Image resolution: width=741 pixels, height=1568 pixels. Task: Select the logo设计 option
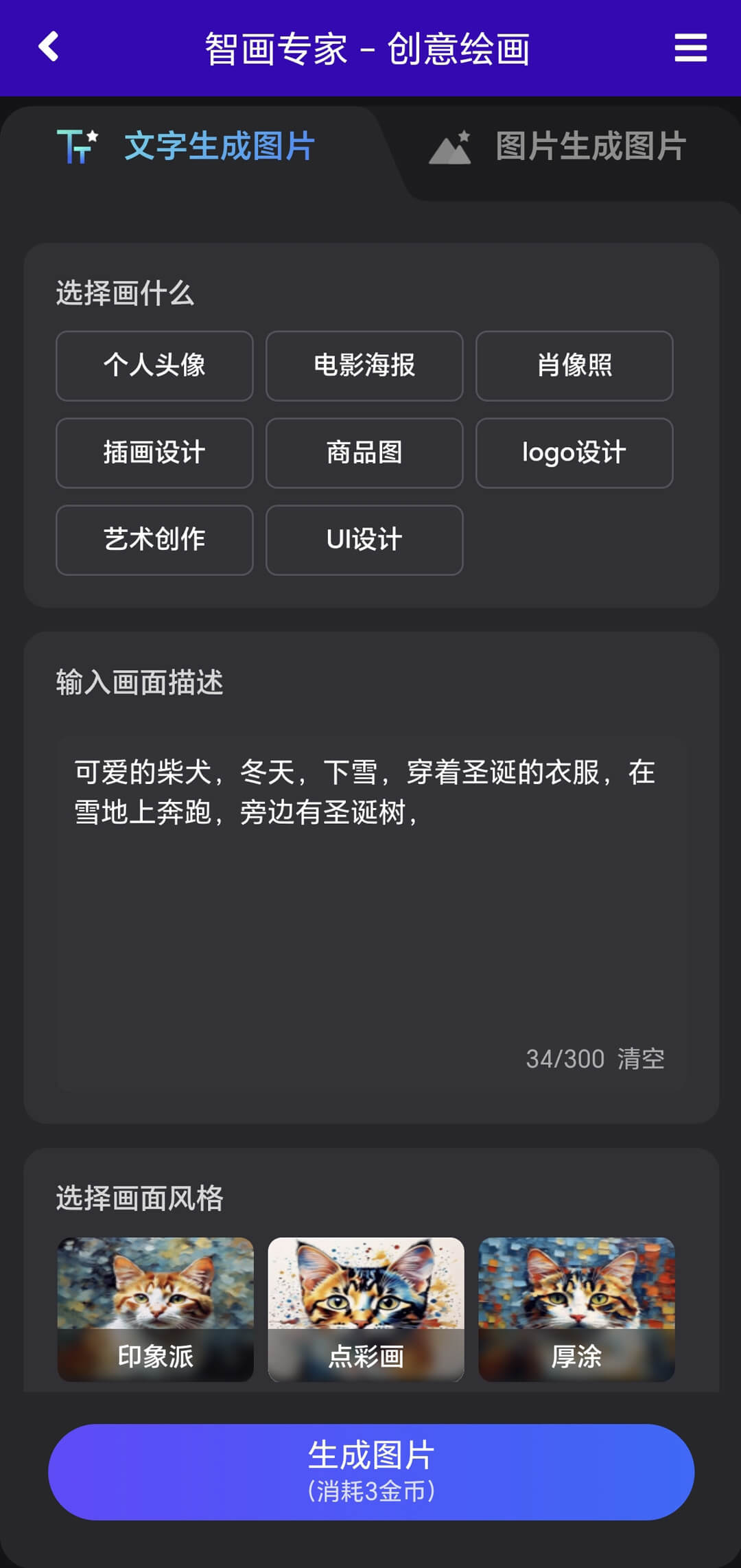pyautogui.click(x=574, y=452)
